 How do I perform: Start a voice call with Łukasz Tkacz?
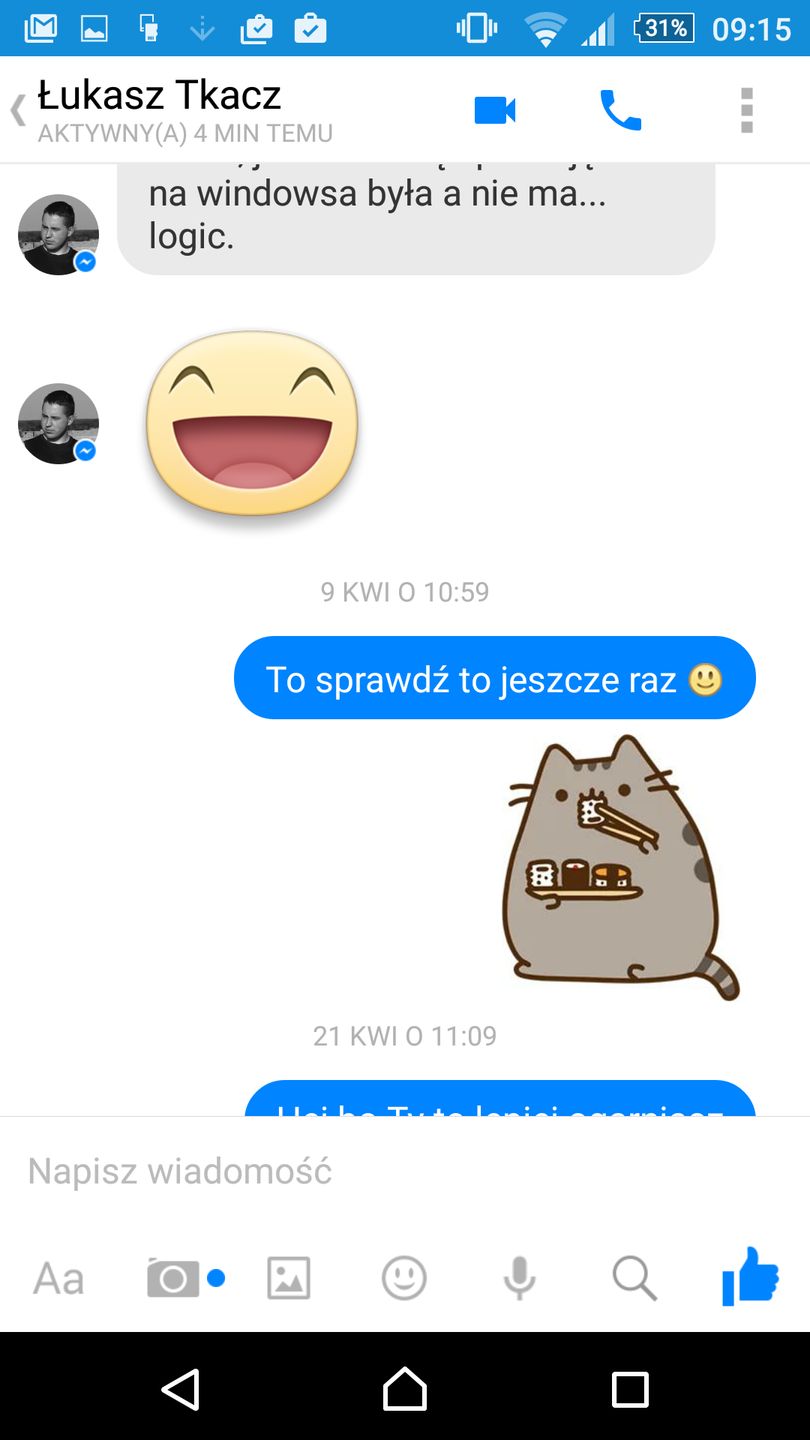(x=621, y=110)
